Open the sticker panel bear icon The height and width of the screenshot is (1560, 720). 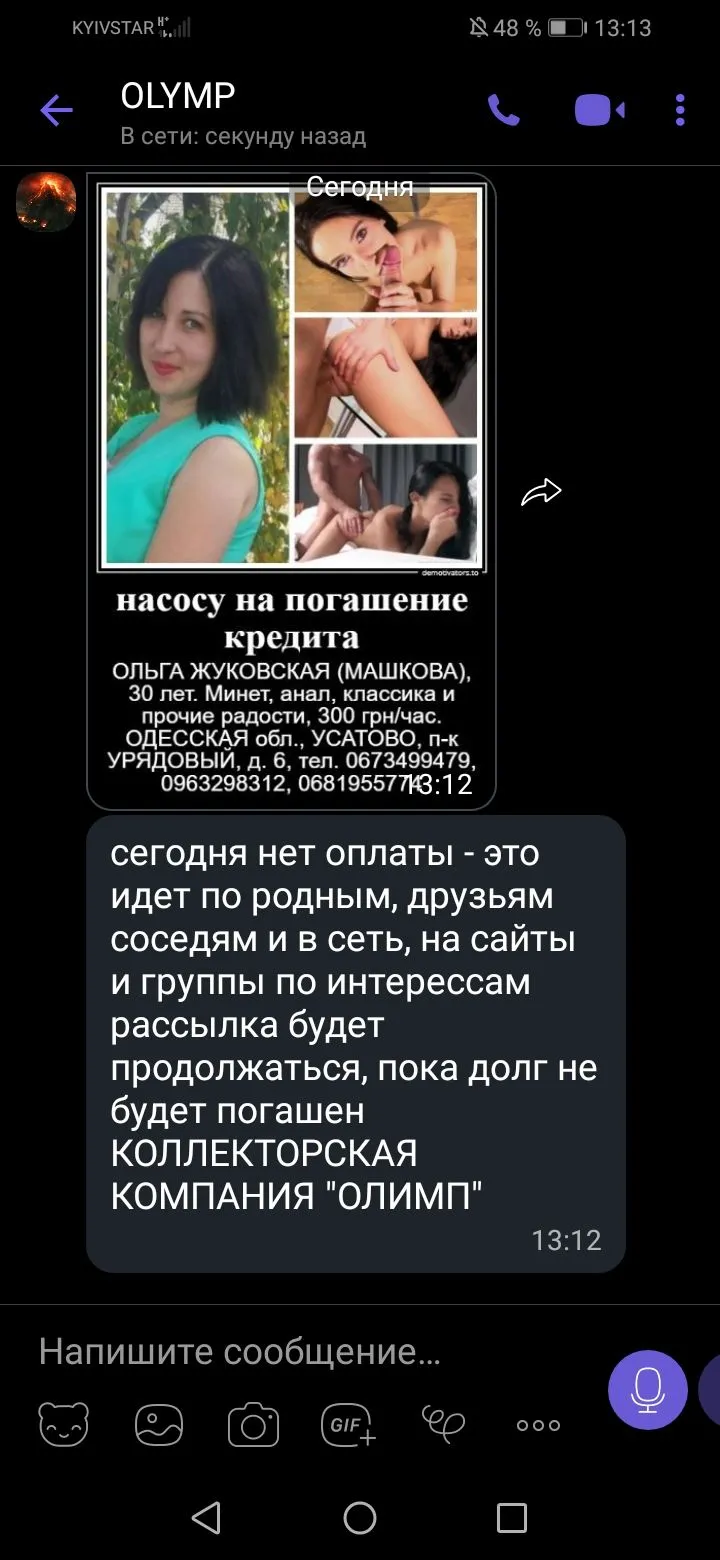pyautogui.click(x=64, y=1424)
